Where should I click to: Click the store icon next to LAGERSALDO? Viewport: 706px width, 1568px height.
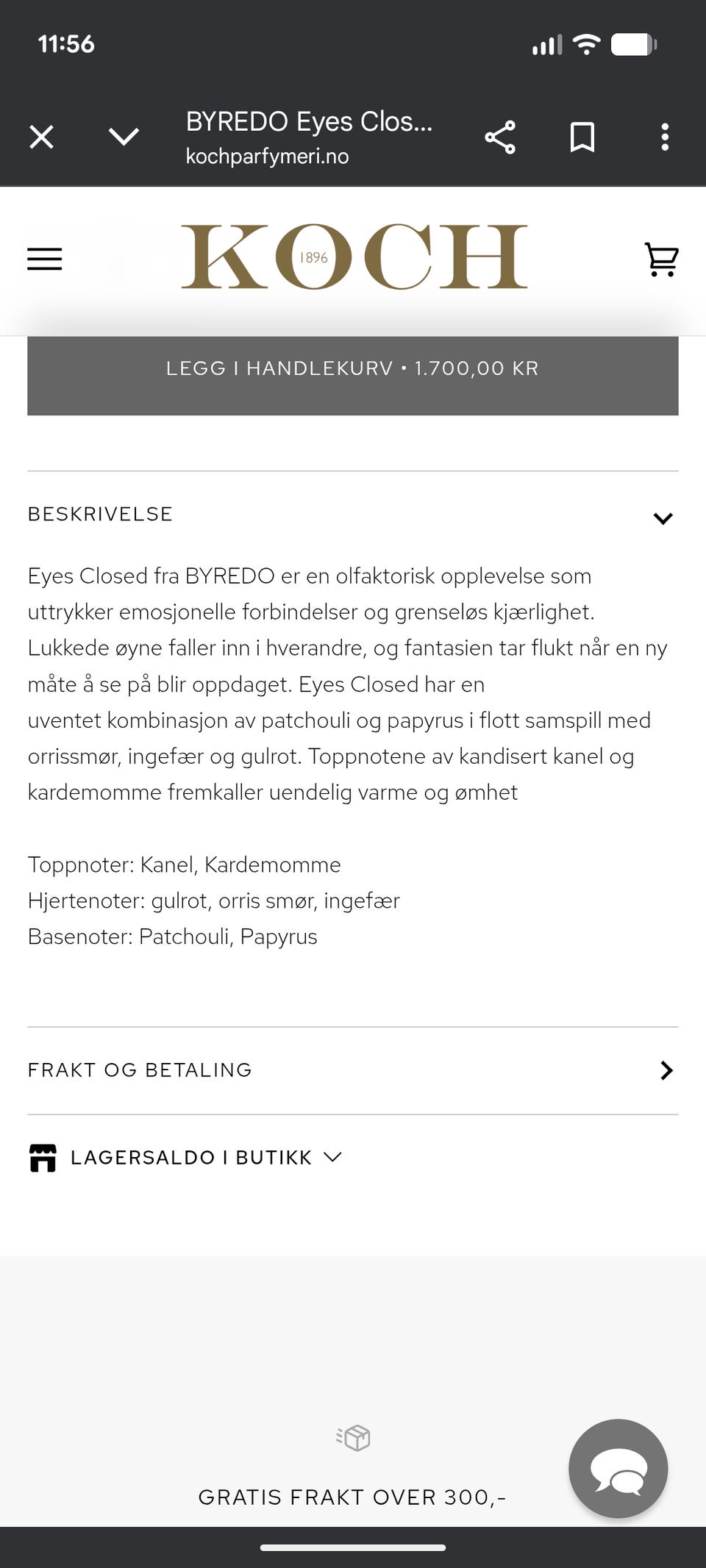pos(43,1157)
